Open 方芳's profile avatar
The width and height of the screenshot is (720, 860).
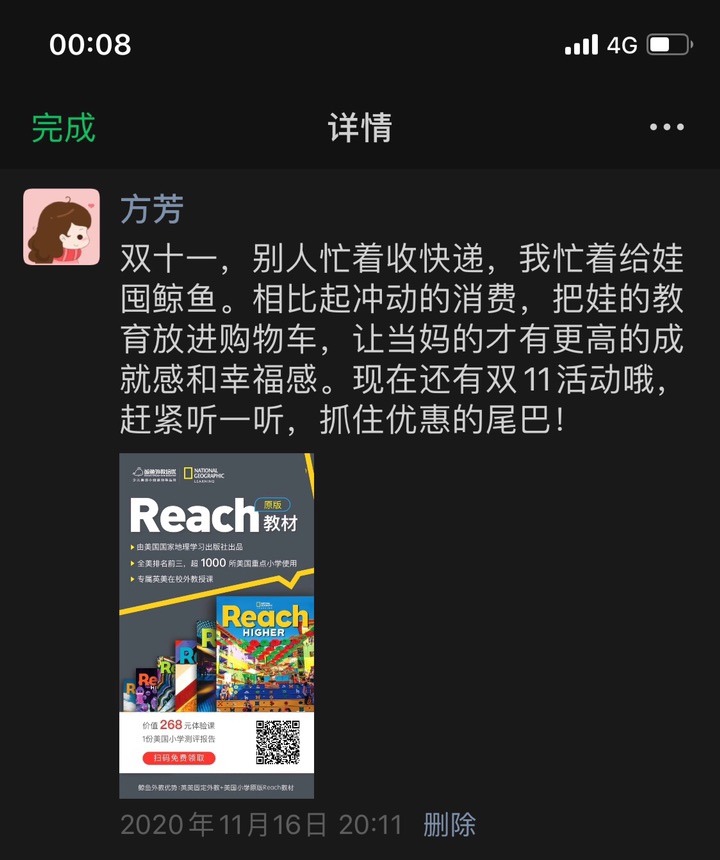(62, 227)
